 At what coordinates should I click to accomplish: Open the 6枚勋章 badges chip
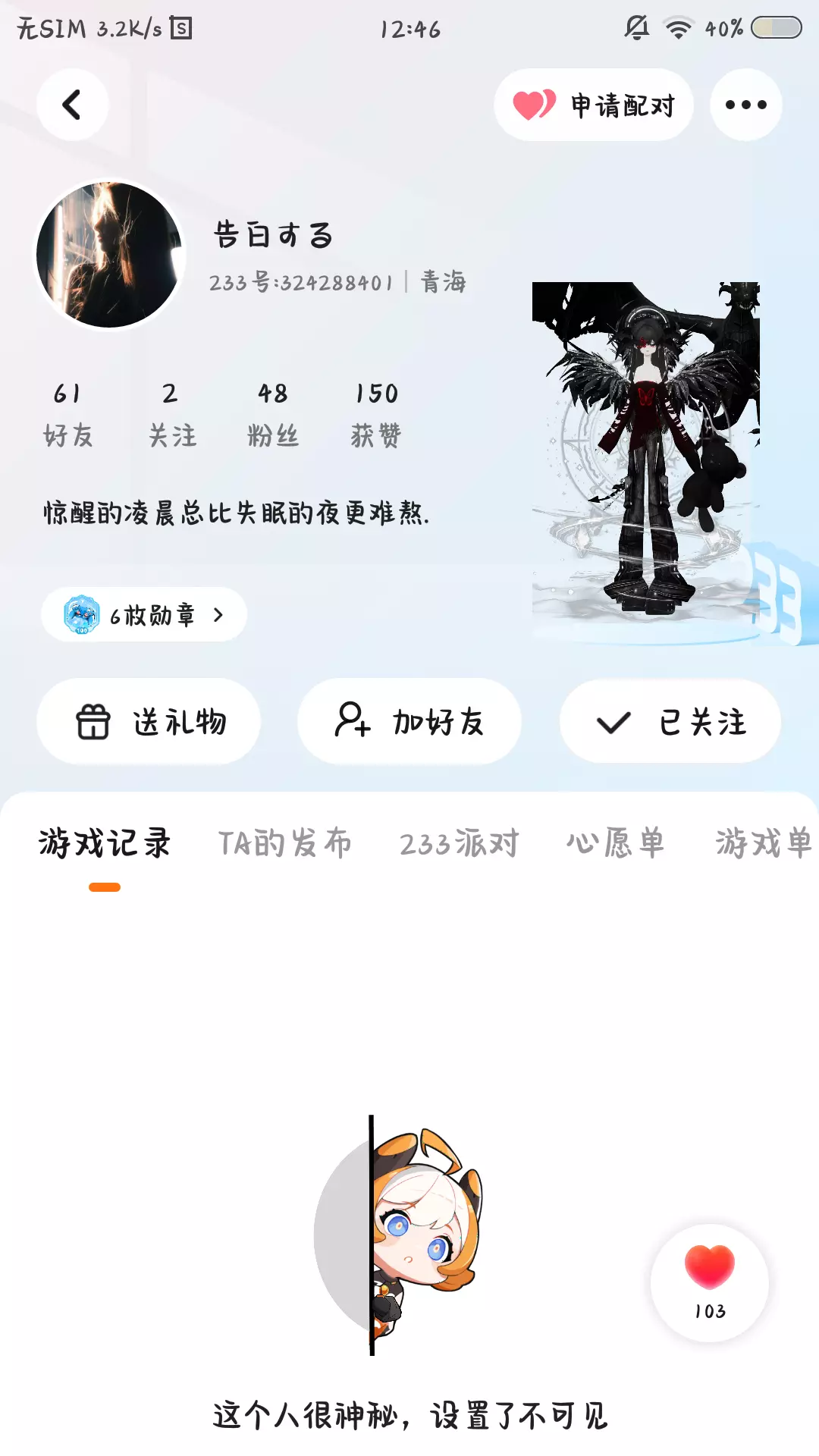pyautogui.click(x=144, y=614)
